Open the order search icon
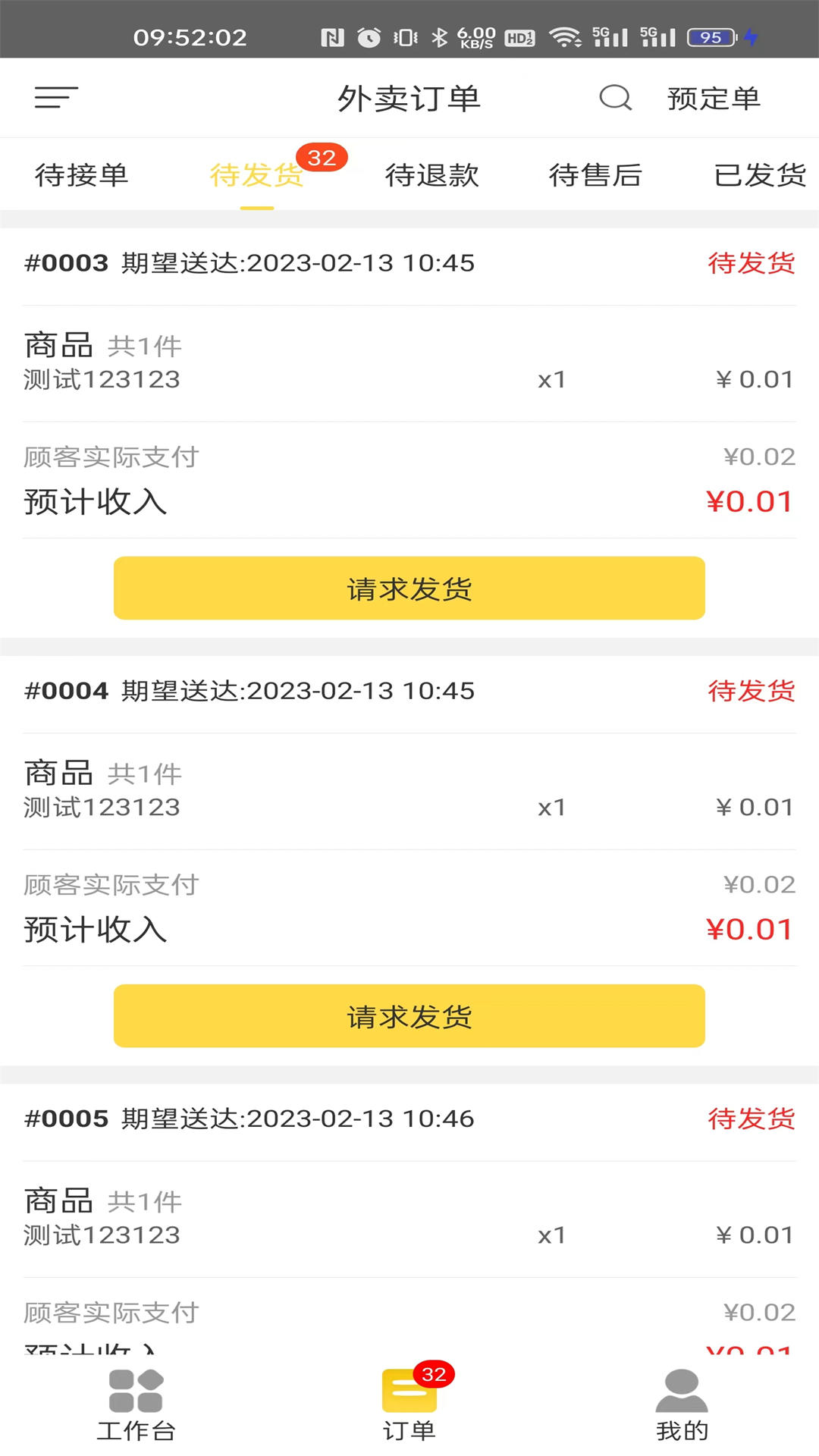 [x=615, y=98]
